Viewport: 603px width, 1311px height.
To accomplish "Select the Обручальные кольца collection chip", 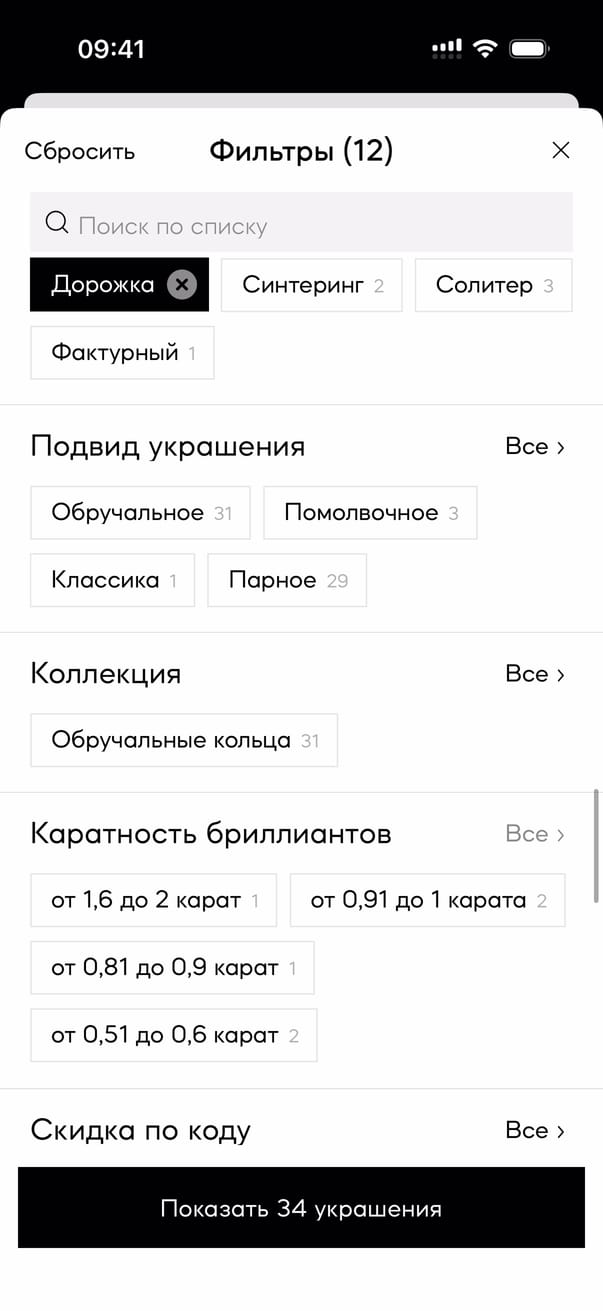I will (184, 740).
